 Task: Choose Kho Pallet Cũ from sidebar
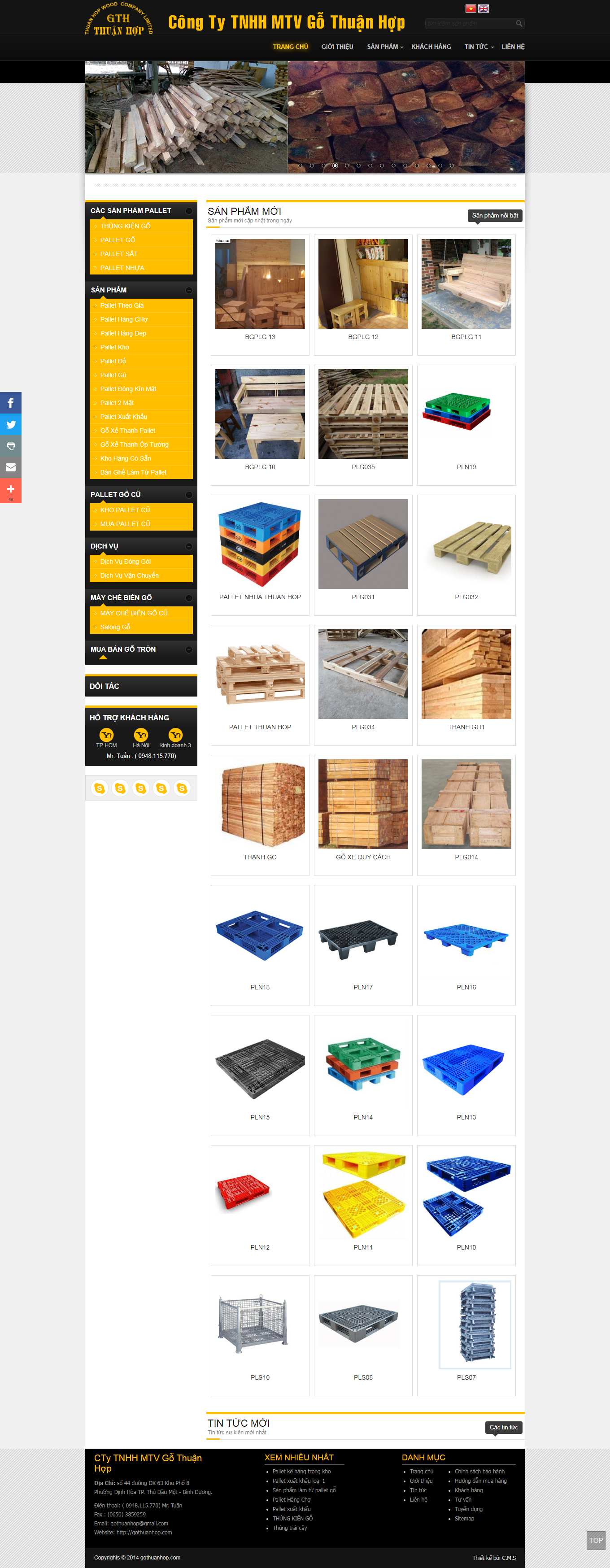tap(125, 510)
